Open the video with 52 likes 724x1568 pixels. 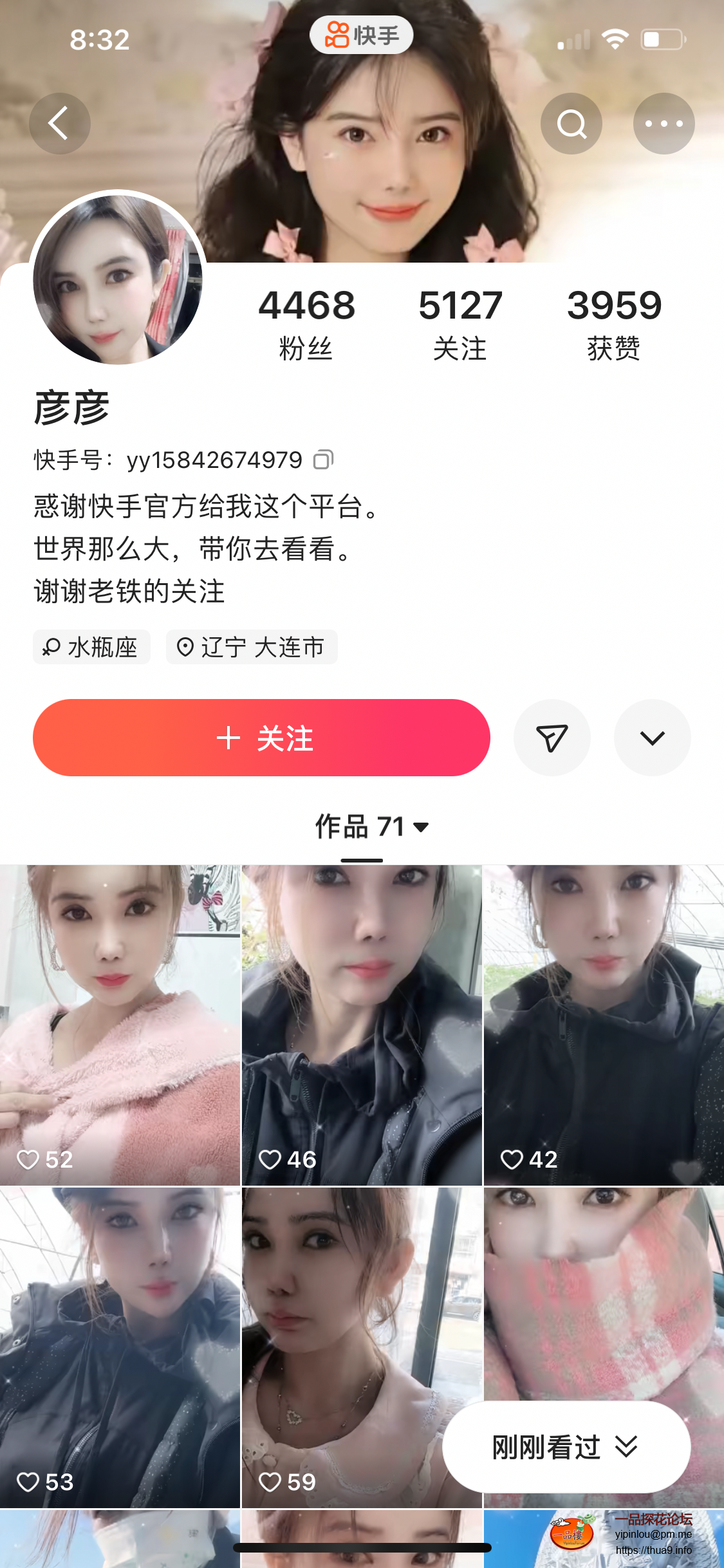click(120, 1025)
